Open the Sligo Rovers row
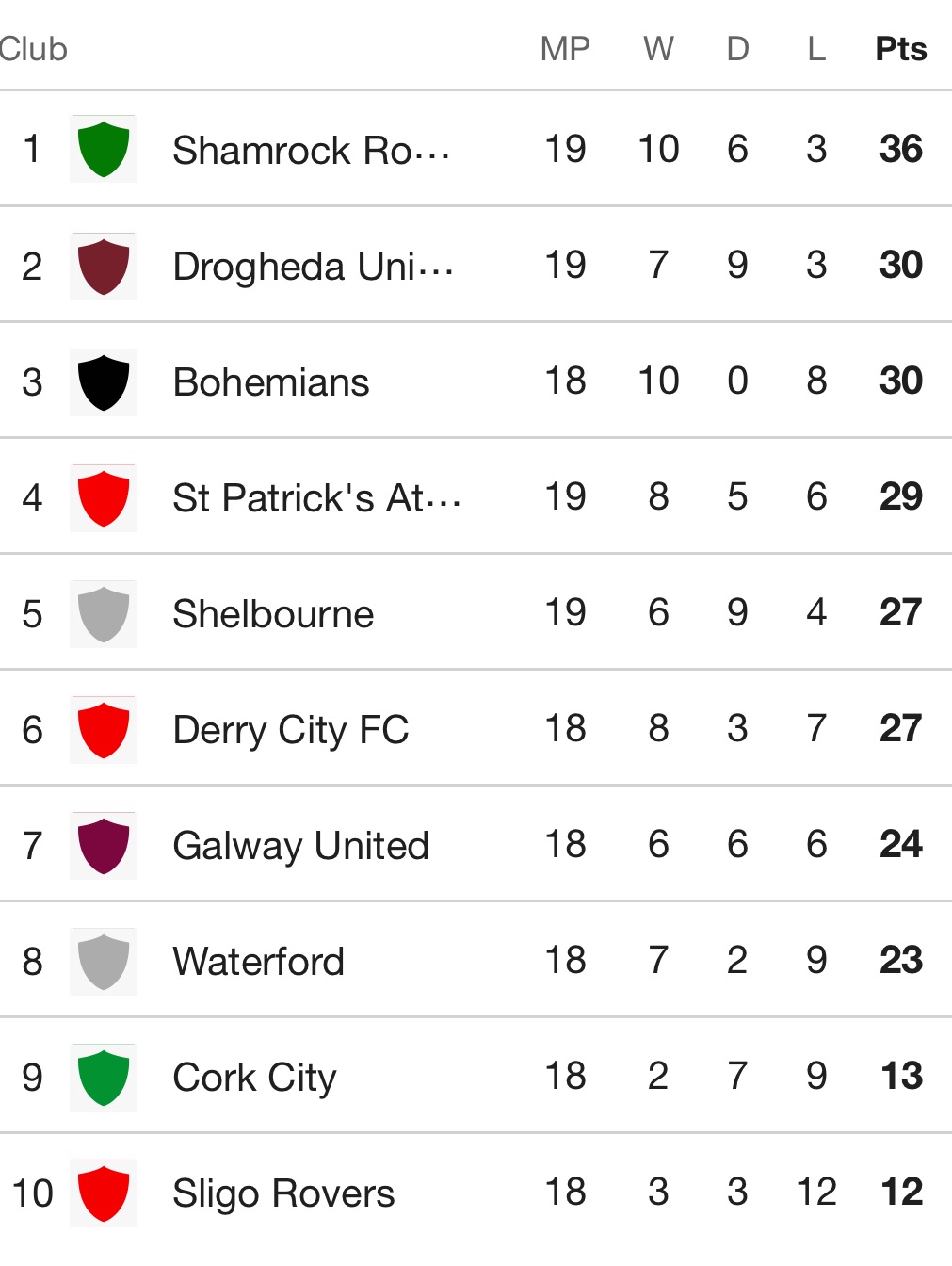The image size is (952, 1266). (283, 1193)
